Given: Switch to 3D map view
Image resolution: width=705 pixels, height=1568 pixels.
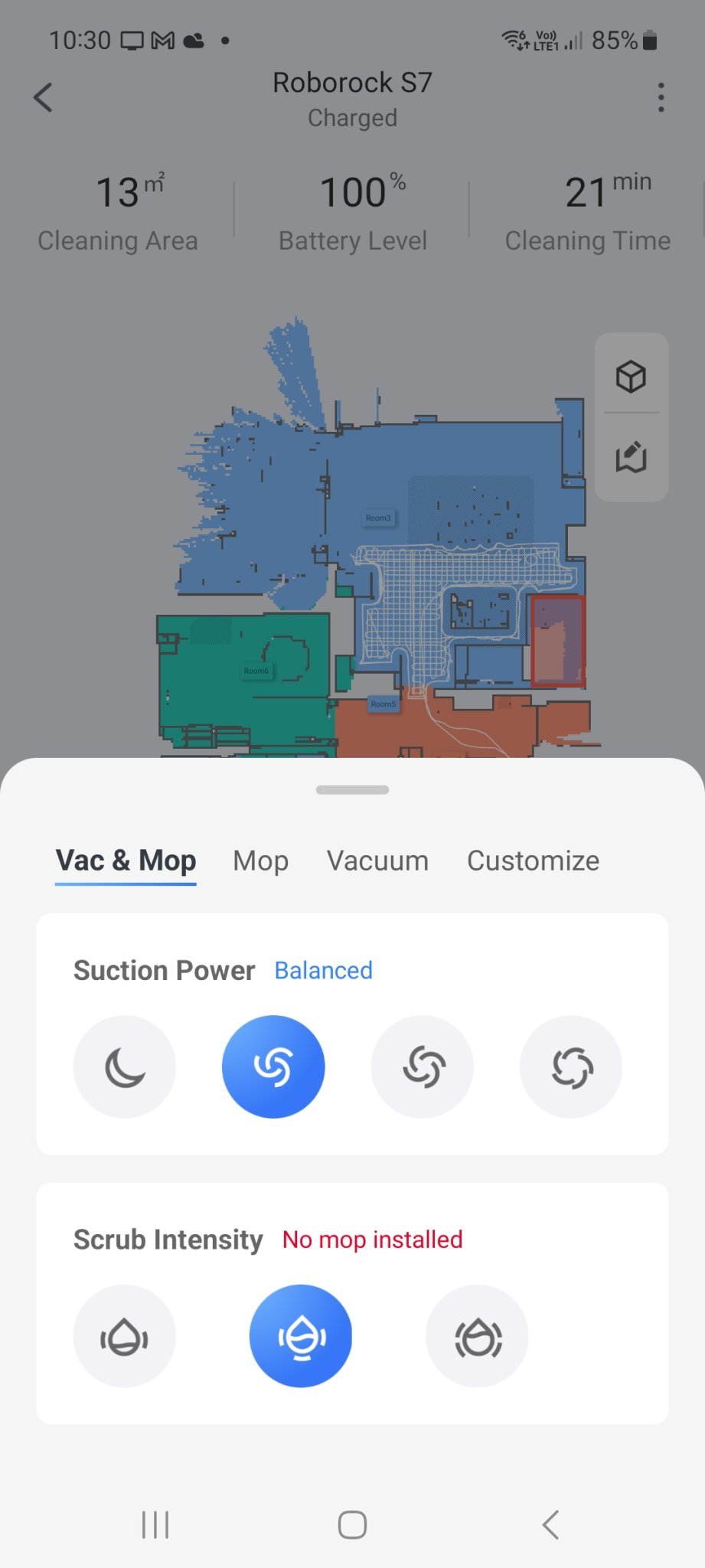Looking at the screenshot, I should (x=631, y=377).
